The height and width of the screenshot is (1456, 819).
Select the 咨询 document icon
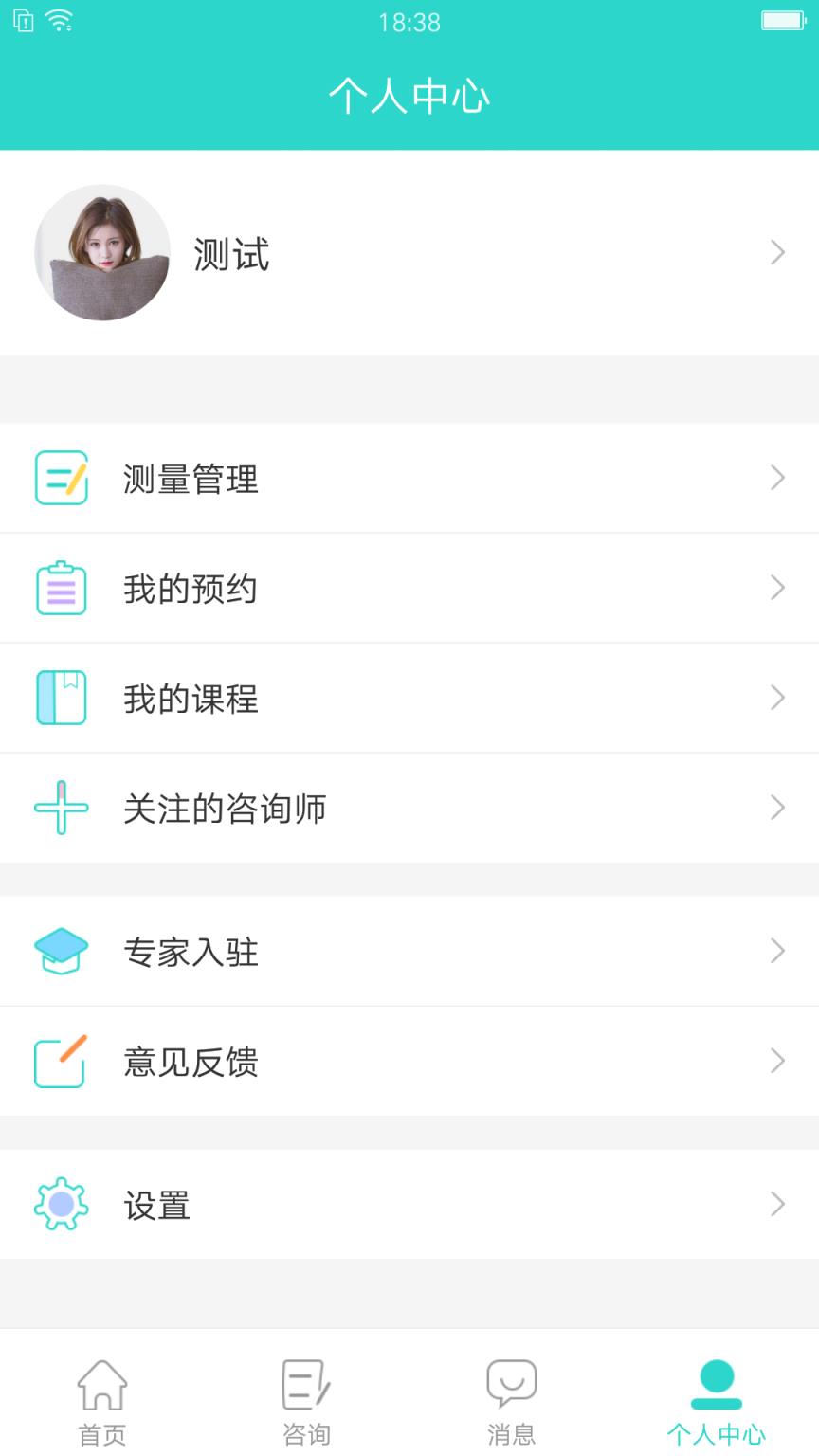(x=306, y=1387)
